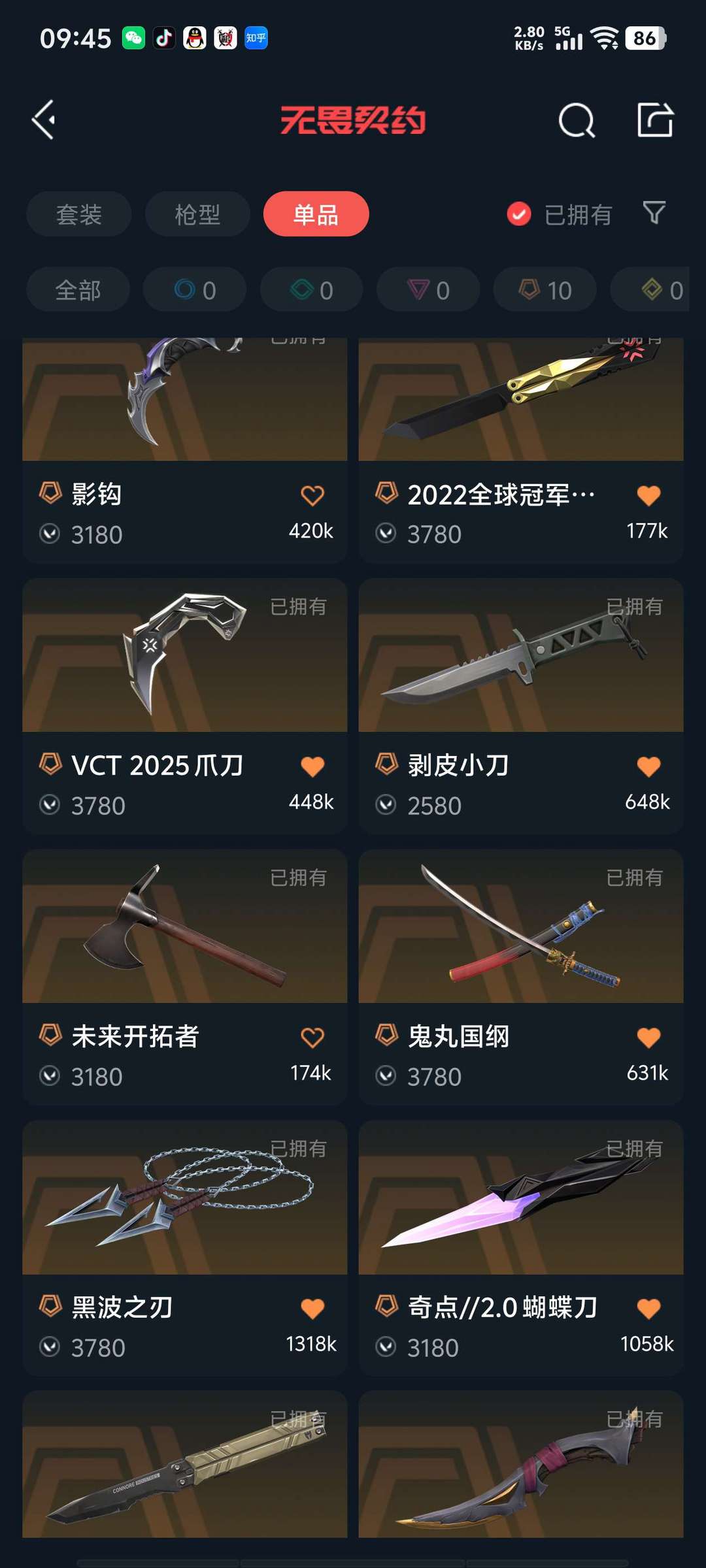This screenshot has height=1568, width=706.
Task: Like the 未来开拓者 skin
Action: click(x=312, y=1037)
